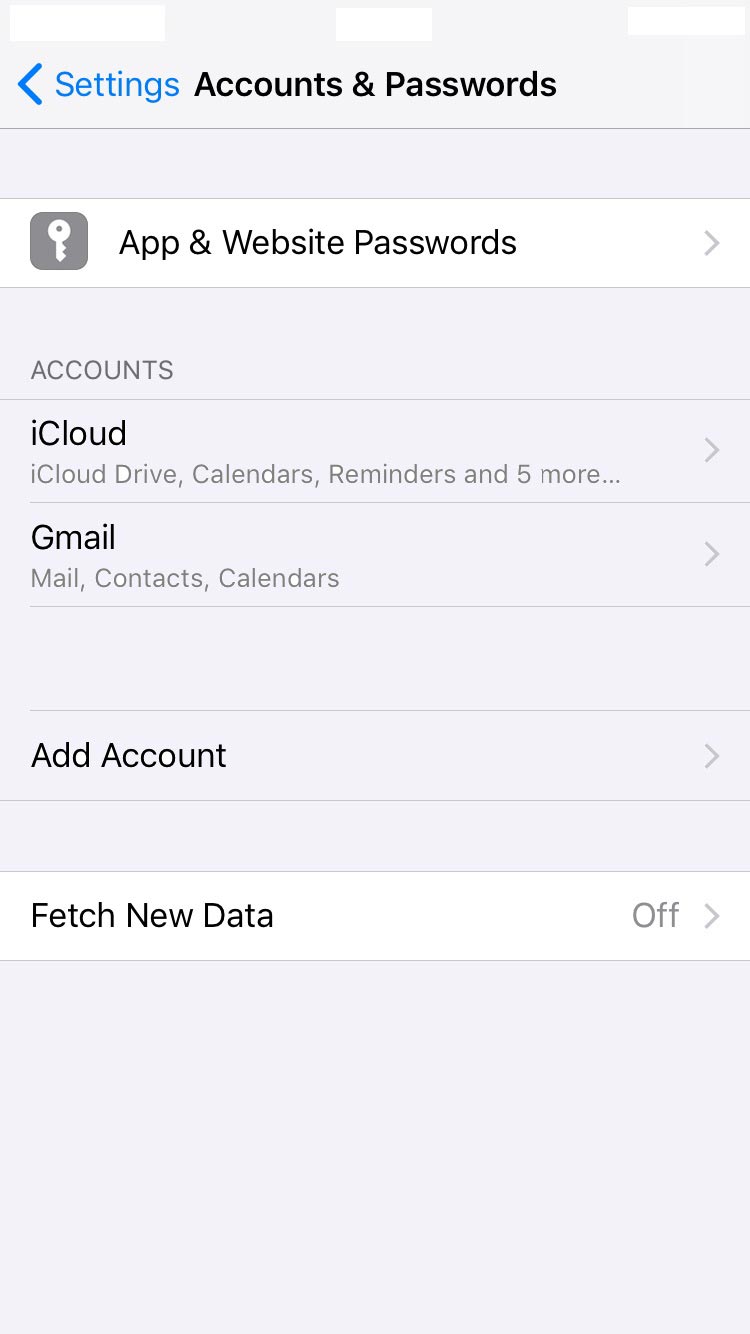This screenshot has height=1334, width=750.
Task: Tap Add Account
Action: pos(128,755)
